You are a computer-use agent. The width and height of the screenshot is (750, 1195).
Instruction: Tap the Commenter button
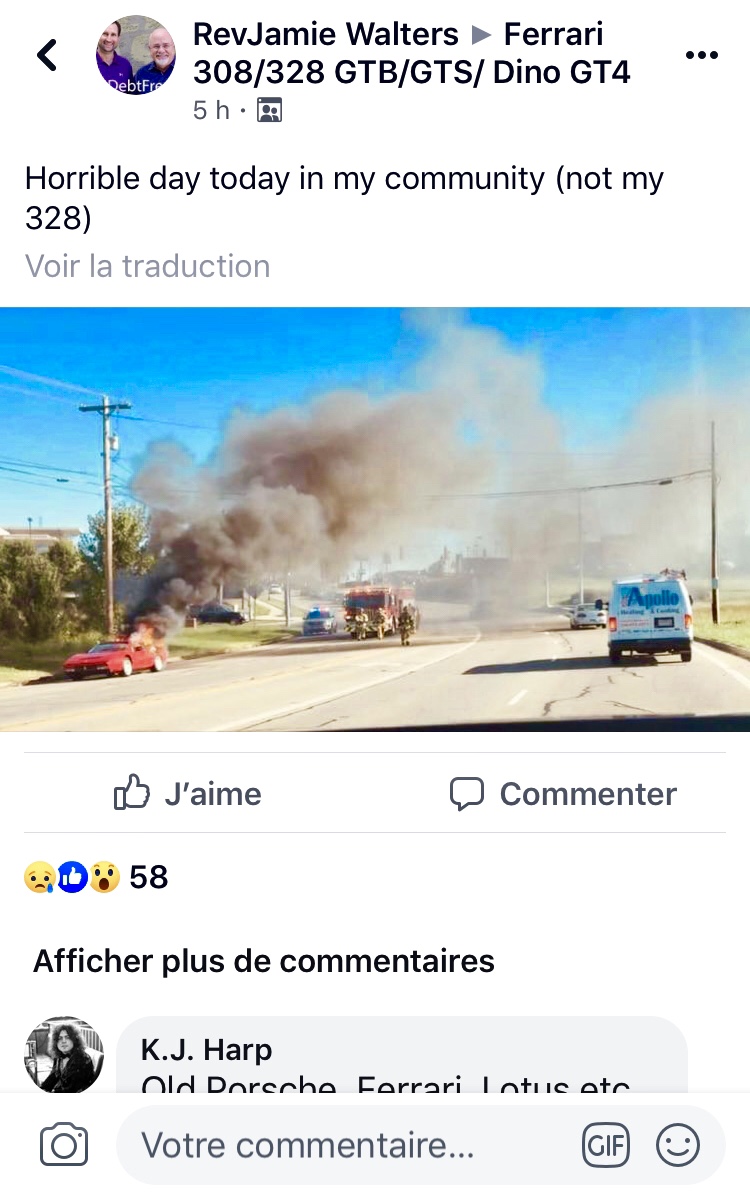pyautogui.click(x=563, y=794)
